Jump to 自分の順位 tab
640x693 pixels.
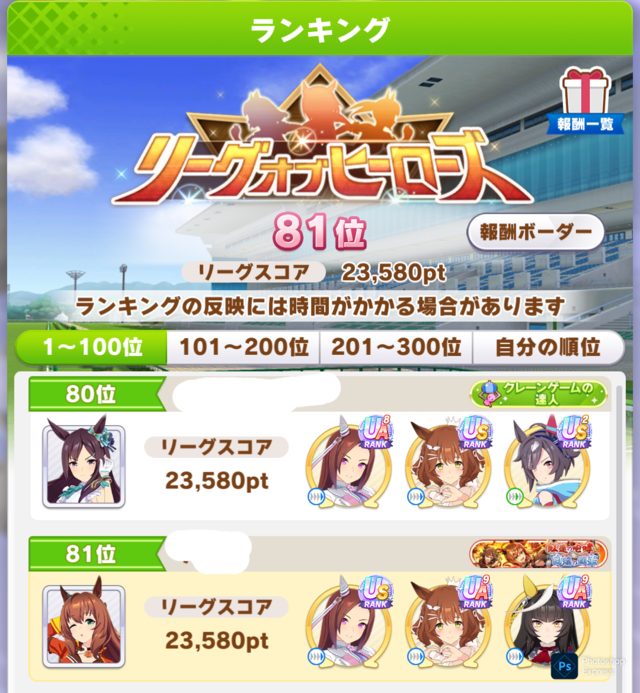(548, 347)
